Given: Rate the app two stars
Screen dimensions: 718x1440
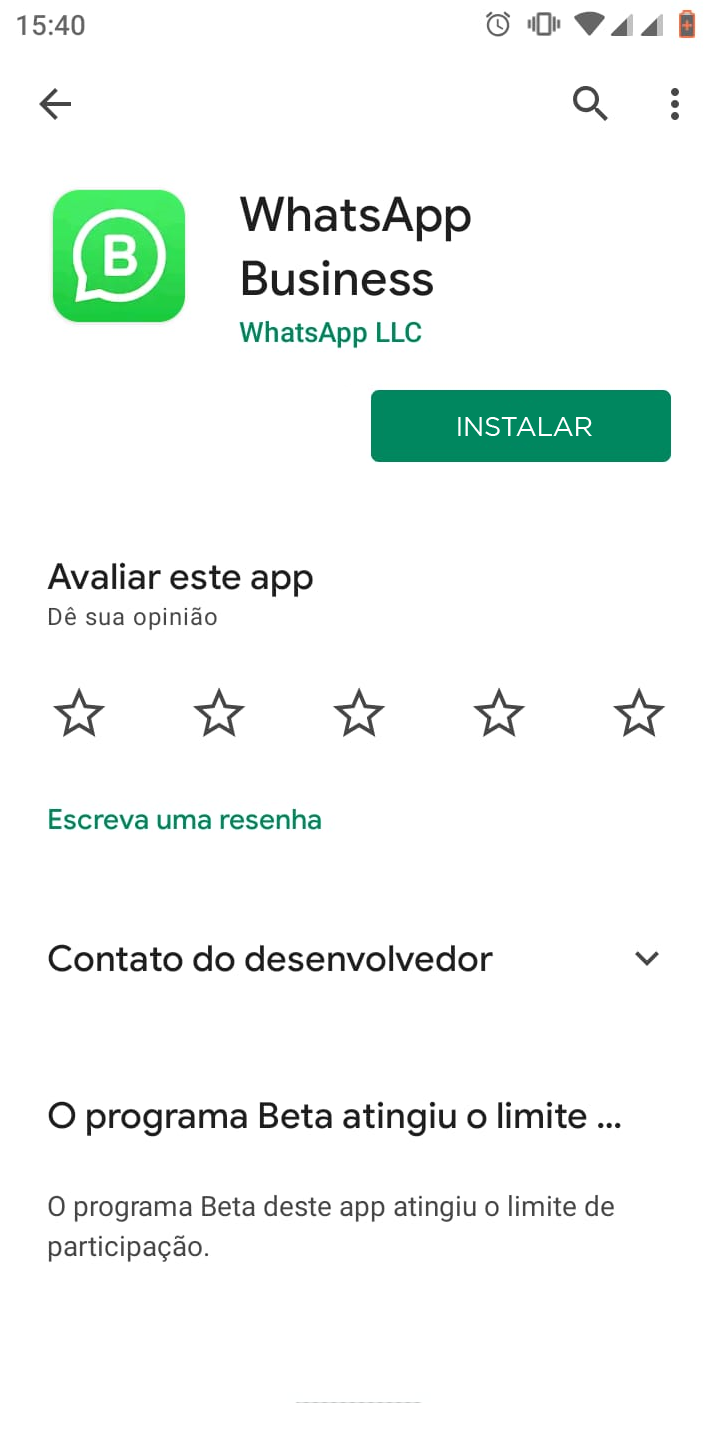Looking at the screenshot, I should pyautogui.click(x=219, y=714).
